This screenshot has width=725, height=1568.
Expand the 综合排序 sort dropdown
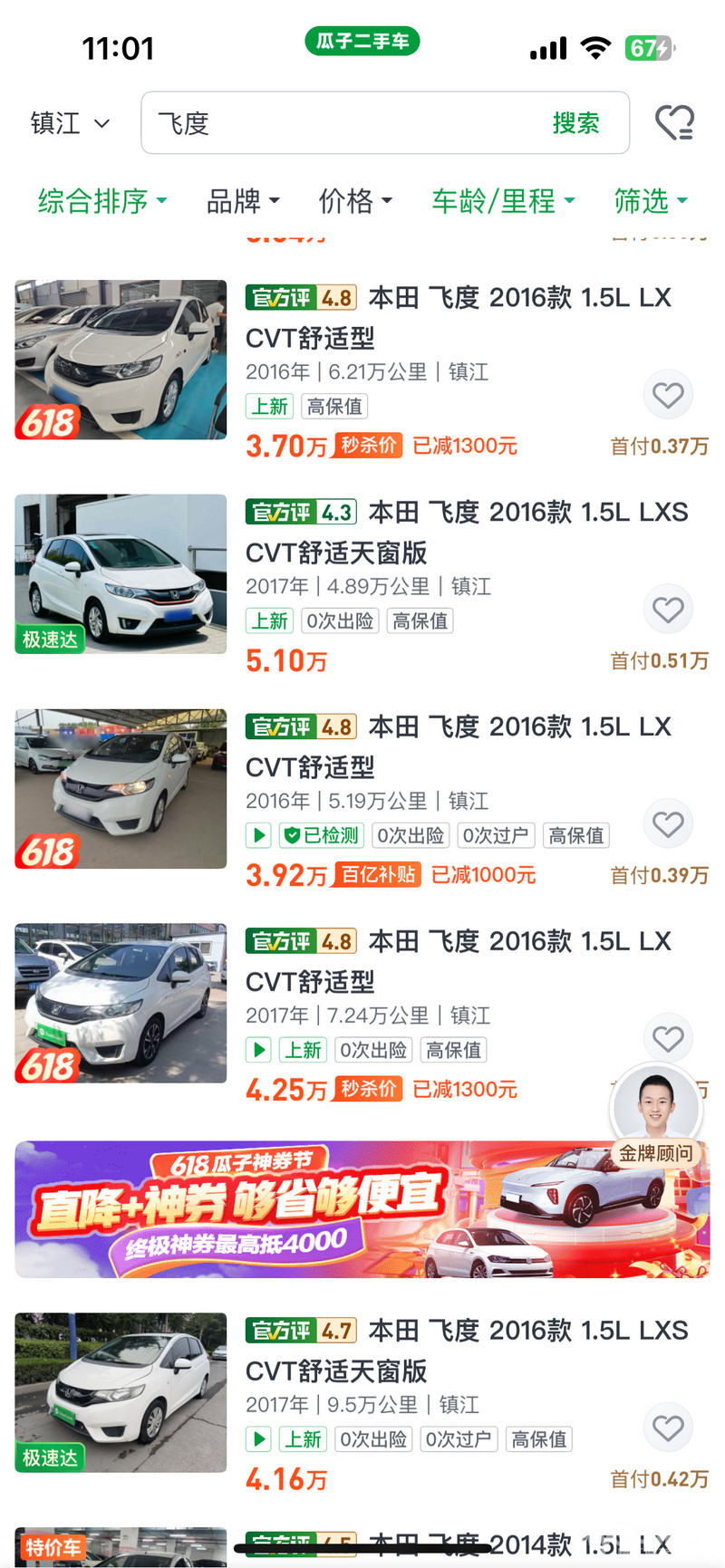tap(101, 200)
